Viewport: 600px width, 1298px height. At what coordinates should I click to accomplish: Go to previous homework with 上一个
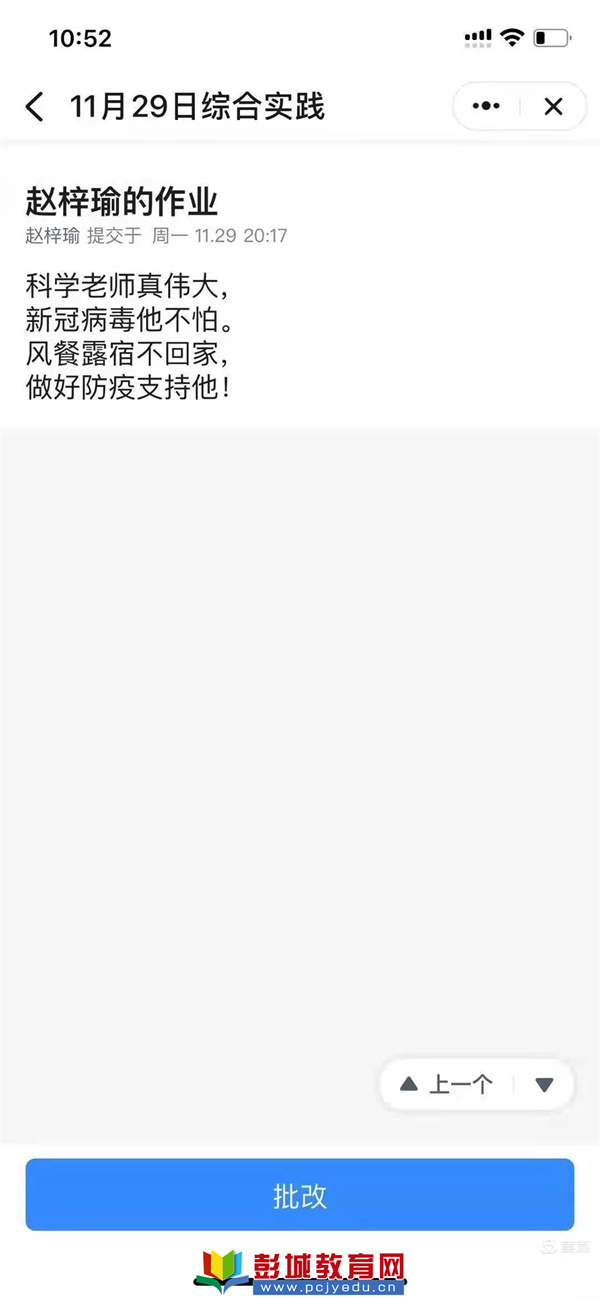tap(447, 1085)
